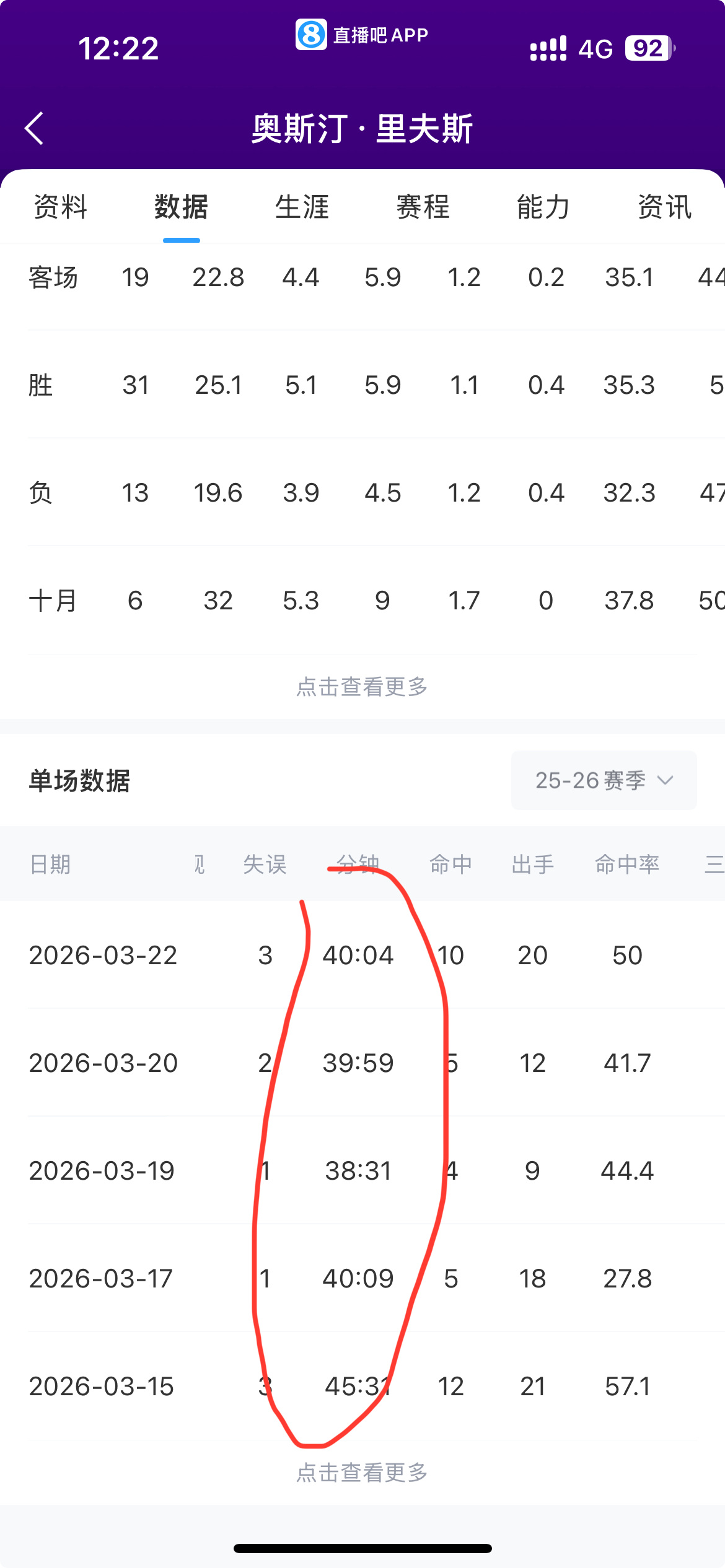Tap the cellular signal strength bars
This screenshot has height=1568, width=725.
click(x=548, y=48)
